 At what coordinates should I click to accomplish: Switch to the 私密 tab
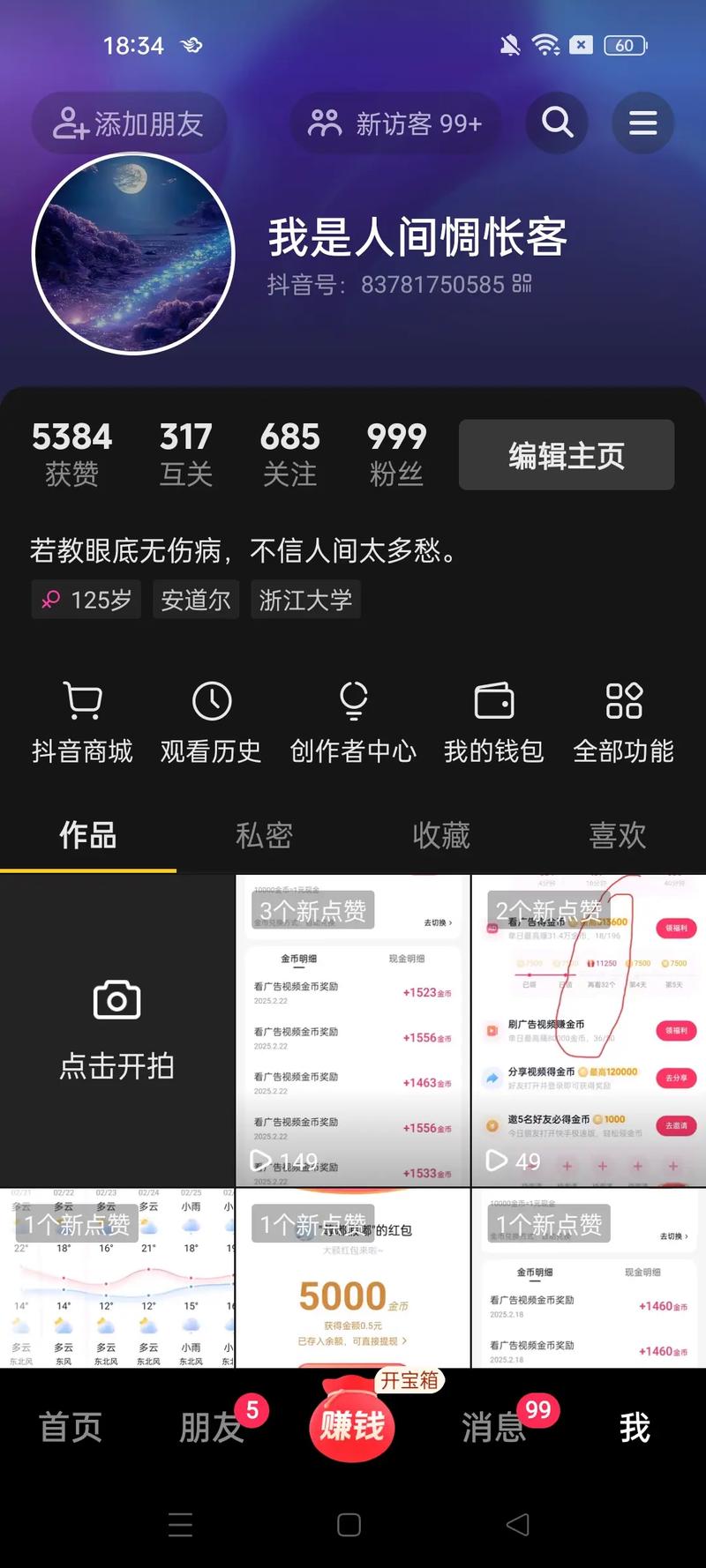click(x=263, y=835)
